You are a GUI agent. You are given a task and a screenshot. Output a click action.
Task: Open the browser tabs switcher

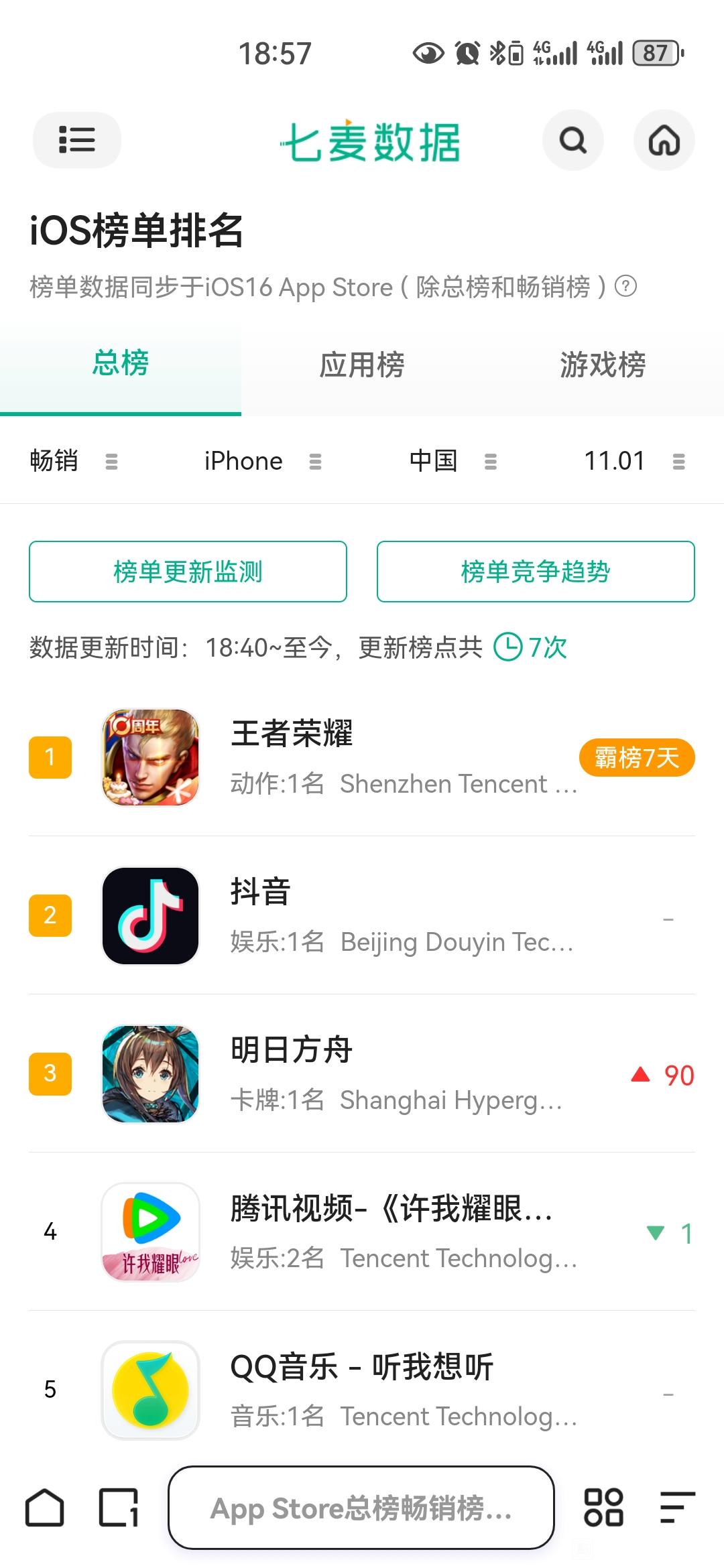119,1508
